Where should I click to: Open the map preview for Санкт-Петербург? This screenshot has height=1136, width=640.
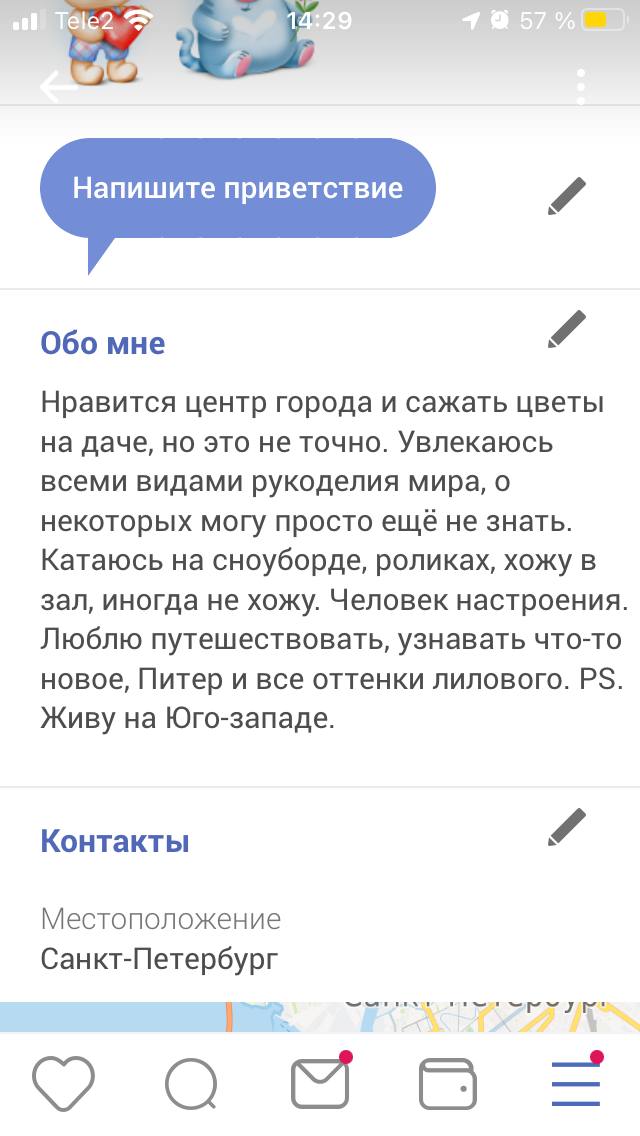(x=320, y=1015)
